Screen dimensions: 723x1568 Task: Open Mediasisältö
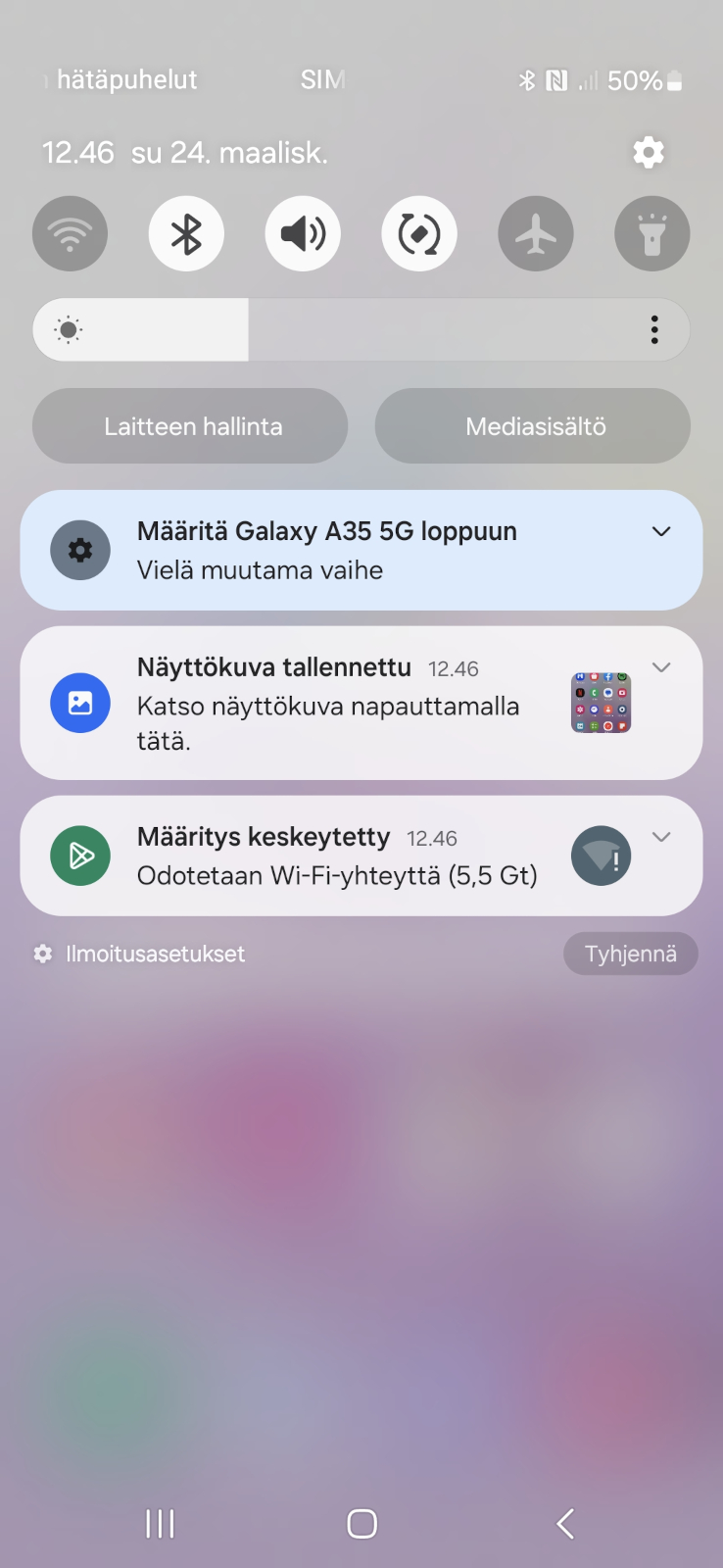(533, 426)
